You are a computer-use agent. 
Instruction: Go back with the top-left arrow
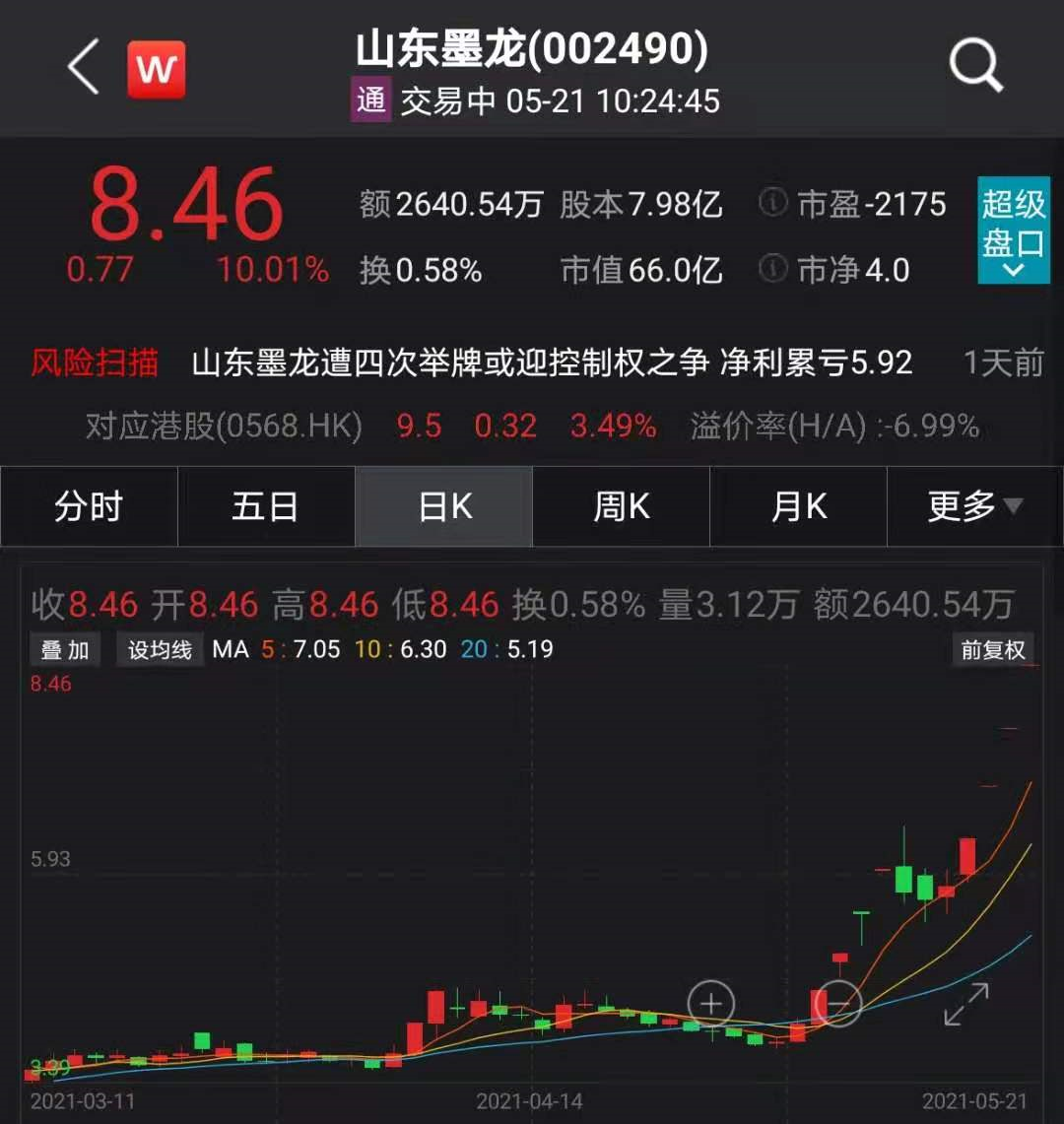84,68
